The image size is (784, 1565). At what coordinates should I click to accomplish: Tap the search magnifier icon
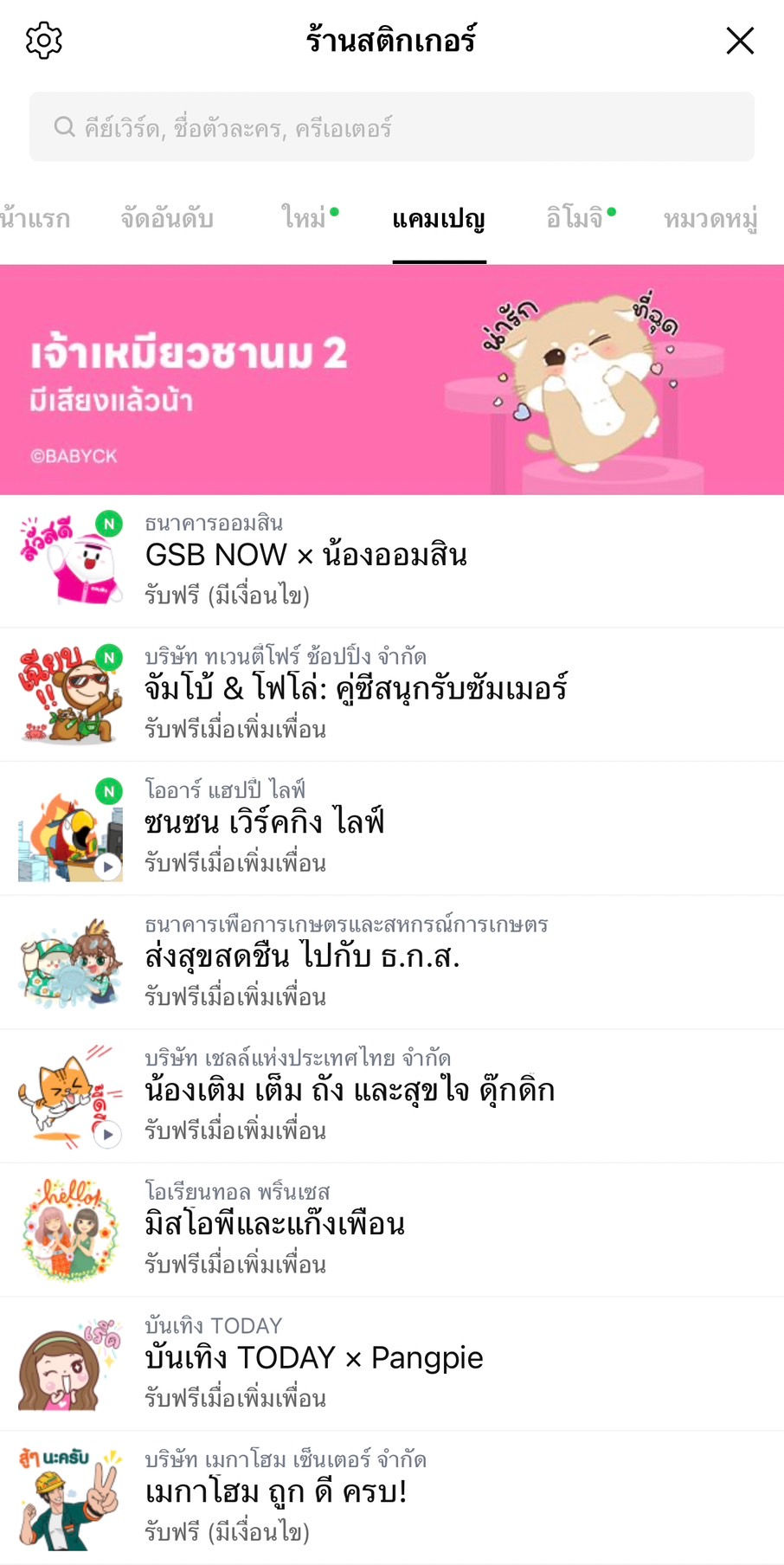click(64, 127)
